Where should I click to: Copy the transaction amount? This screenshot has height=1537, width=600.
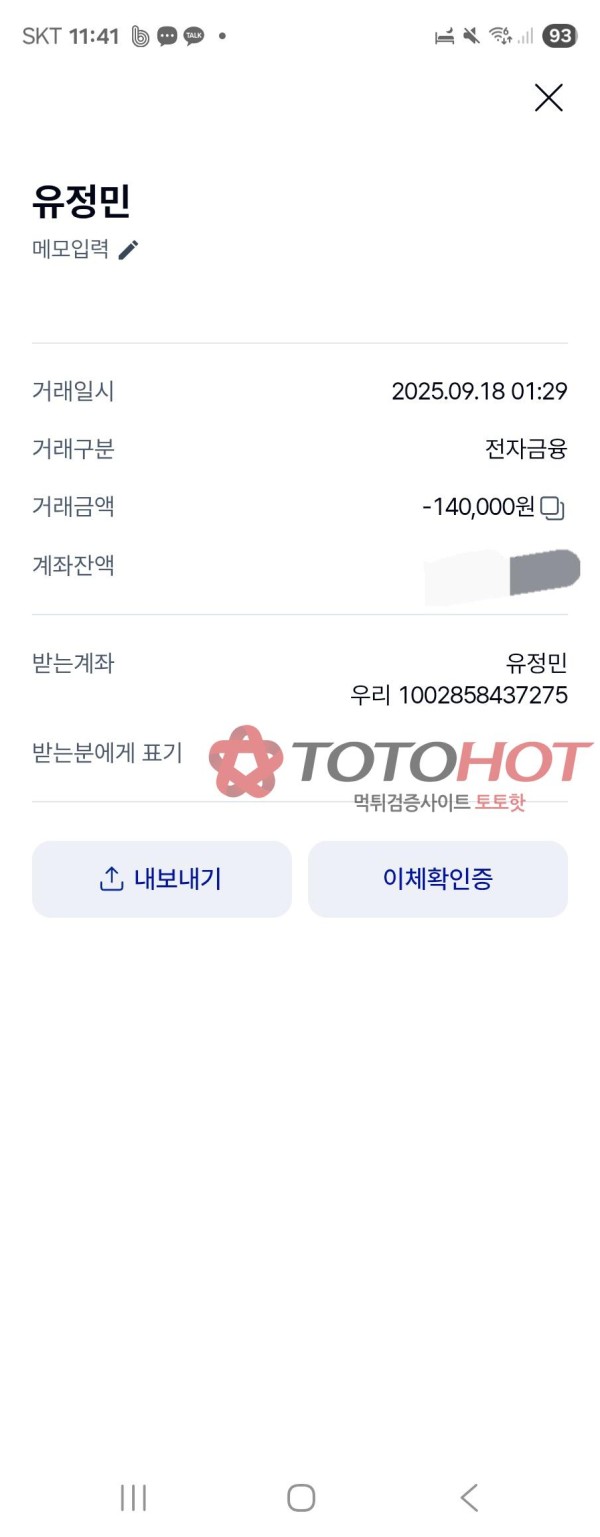[553, 508]
